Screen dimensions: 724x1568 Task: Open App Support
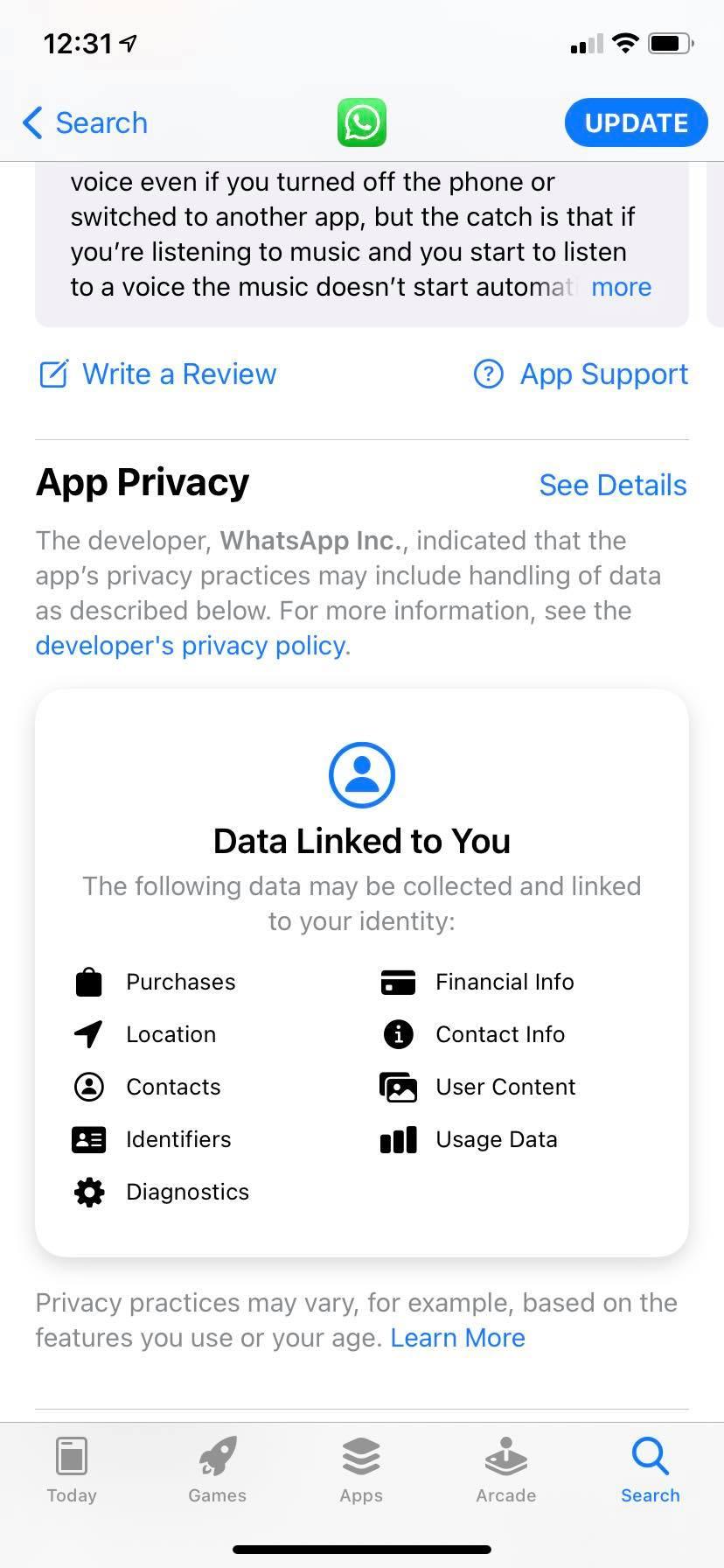581,374
